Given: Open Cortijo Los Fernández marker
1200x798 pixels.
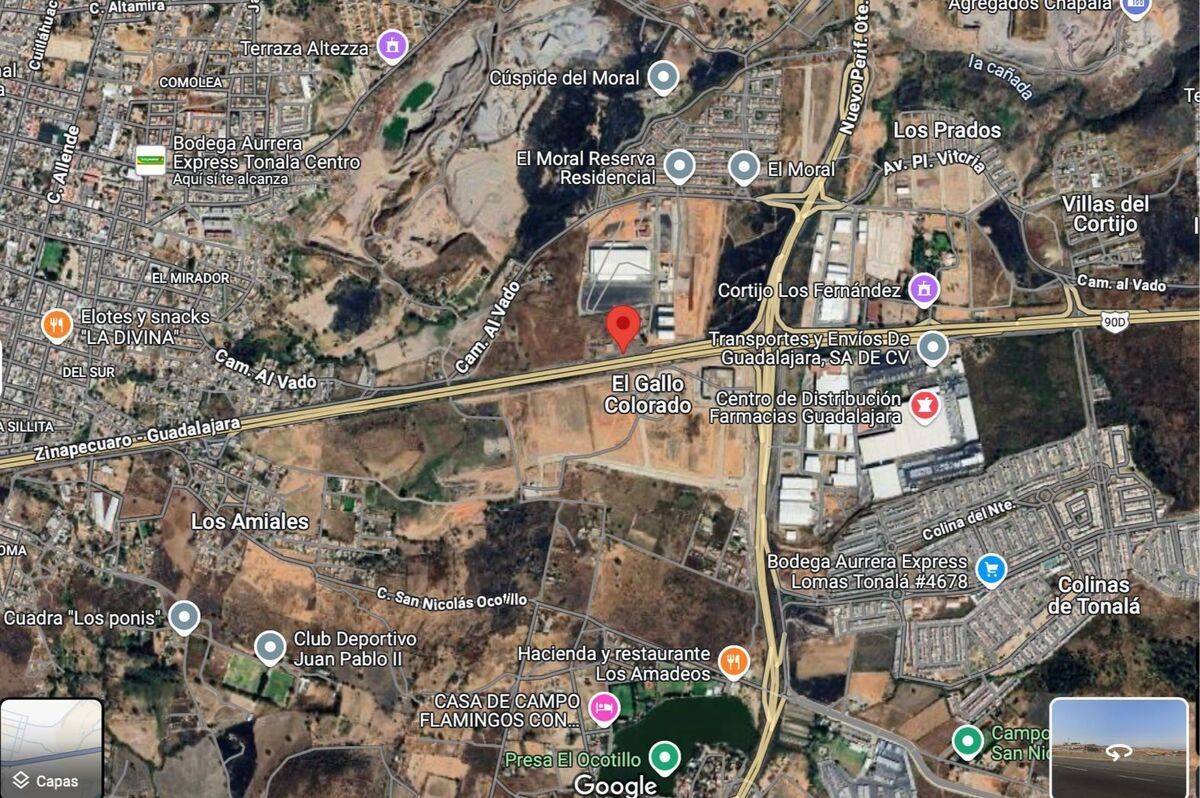Looking at the screenshot, I should pyautogui.click(x=924, y=290).
